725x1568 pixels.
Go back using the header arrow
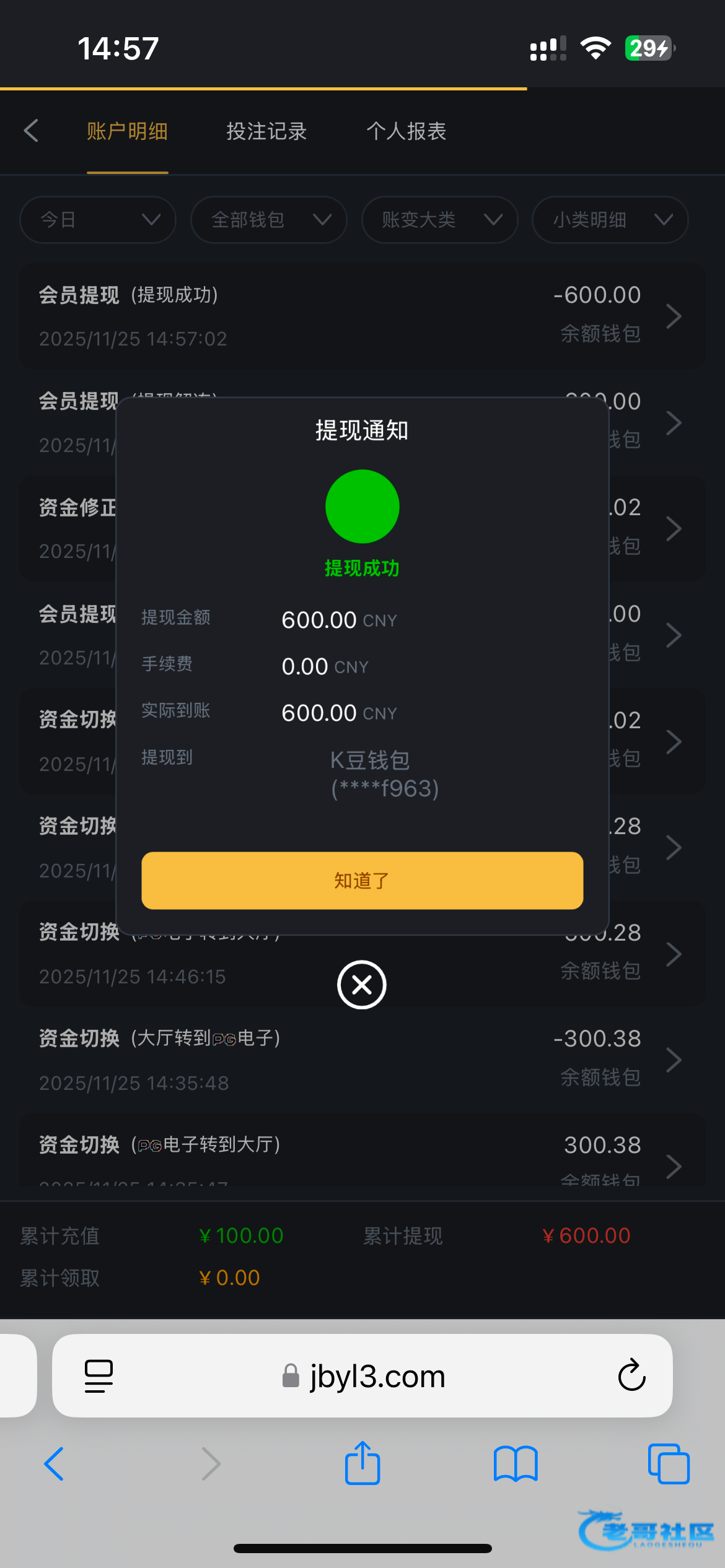31,131
